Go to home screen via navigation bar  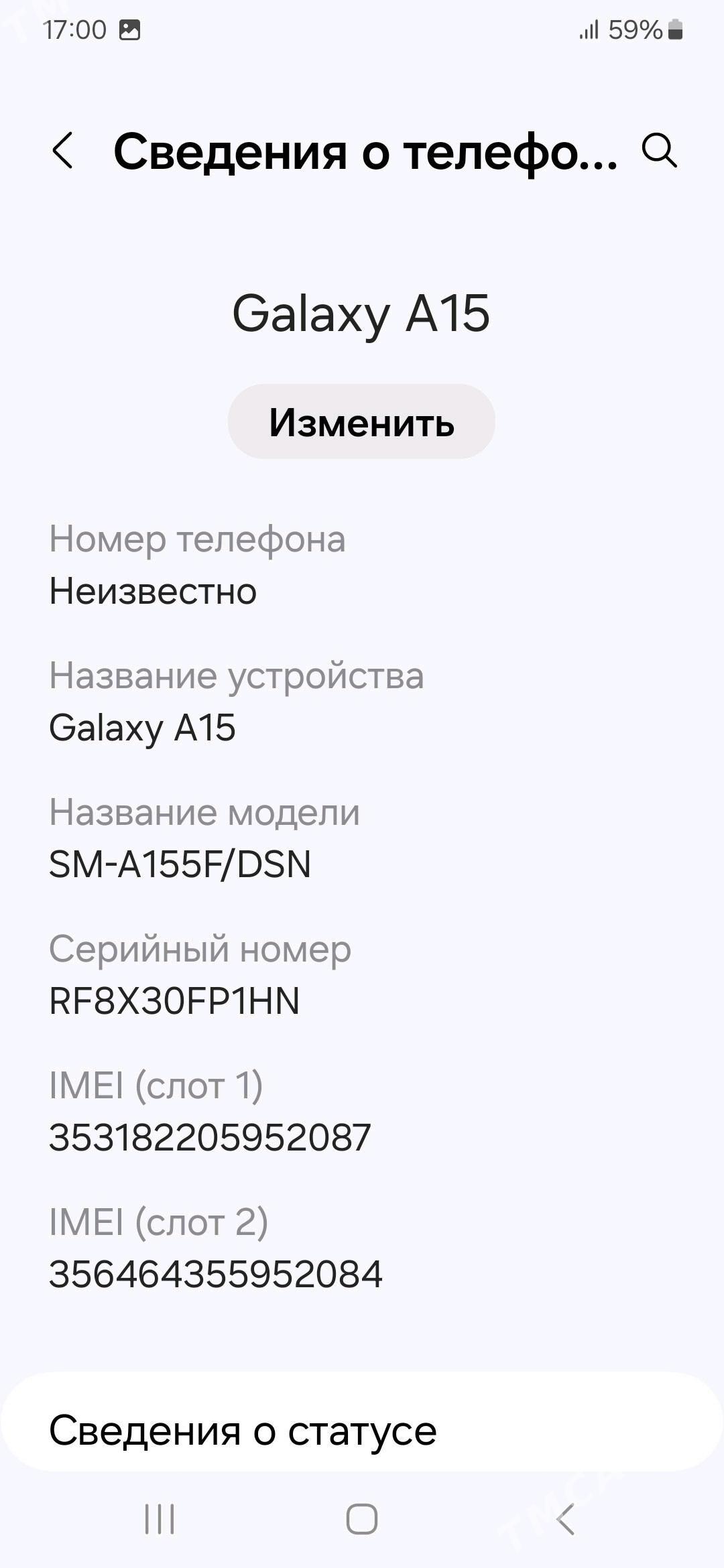tap(361, 1518)
